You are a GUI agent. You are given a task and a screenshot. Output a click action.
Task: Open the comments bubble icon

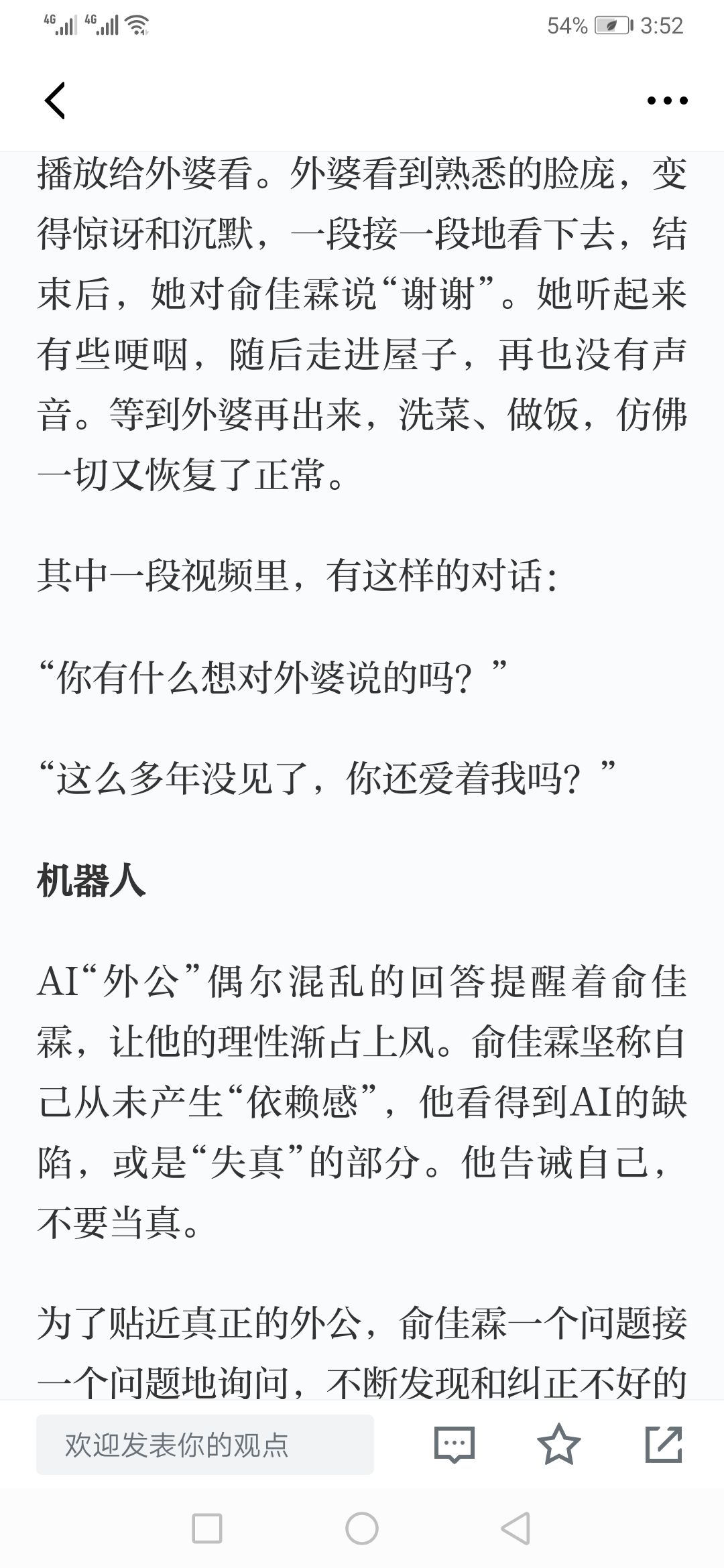click(x=455, y=1444)
